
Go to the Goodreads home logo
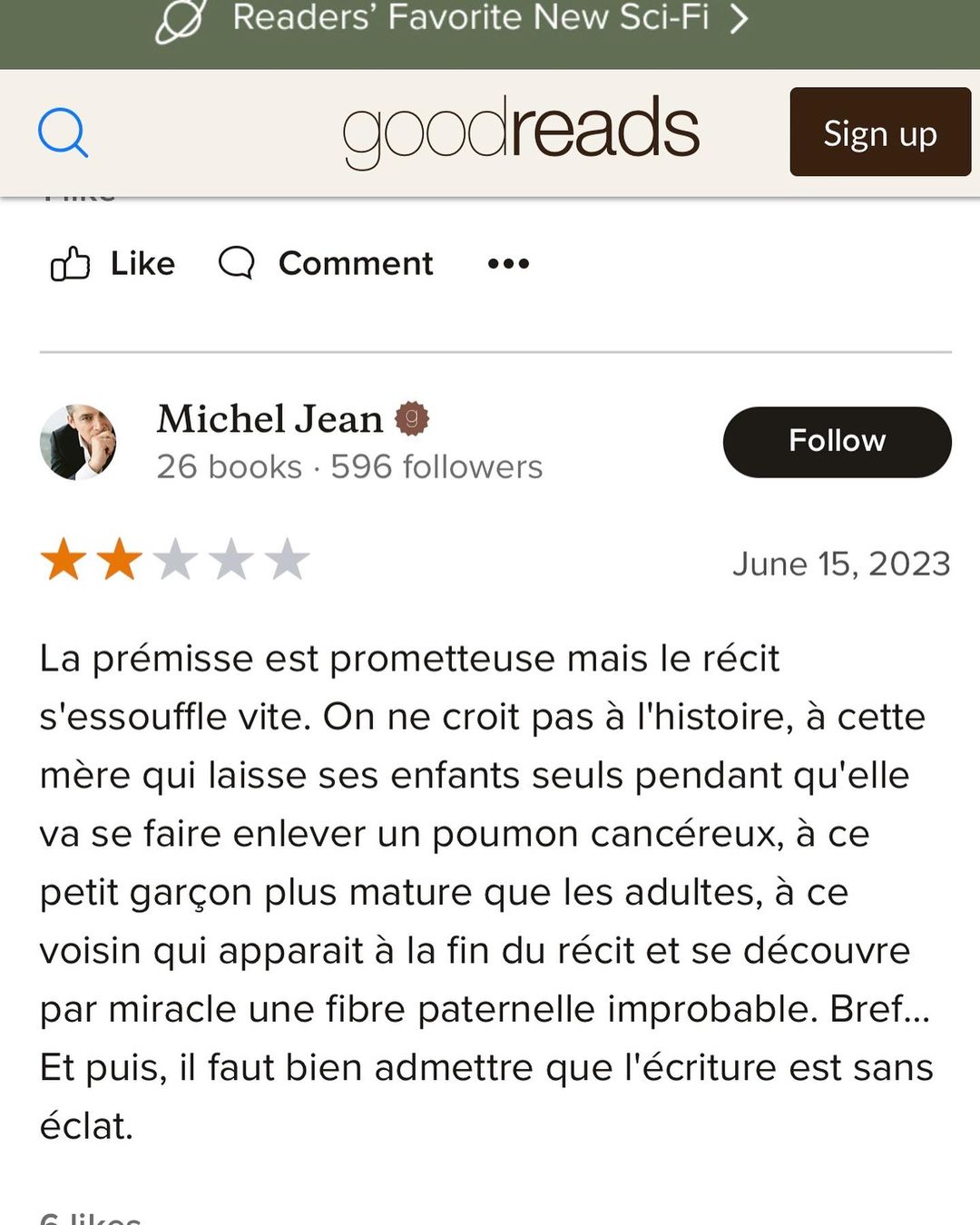pos(521,132)
